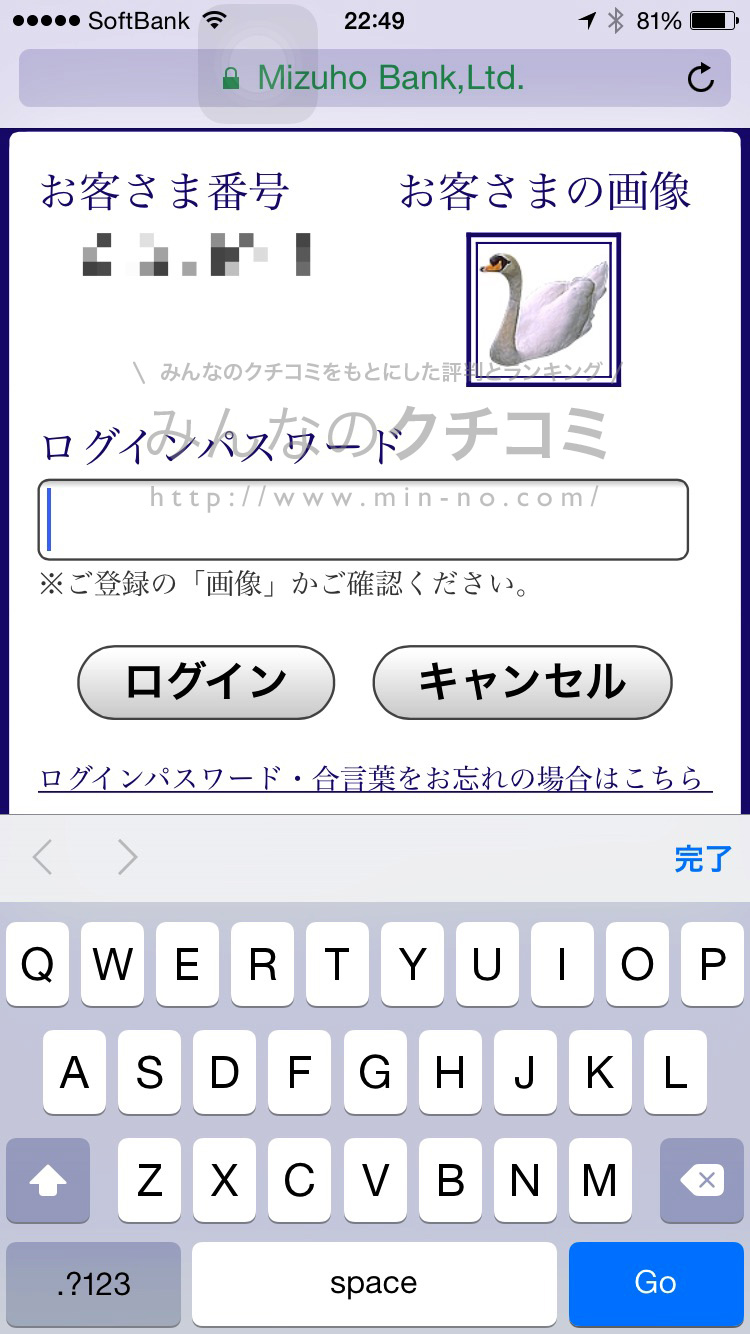Screen dimensions: 750x1334
Task: Tap the ログイン button
Action: 206,682
